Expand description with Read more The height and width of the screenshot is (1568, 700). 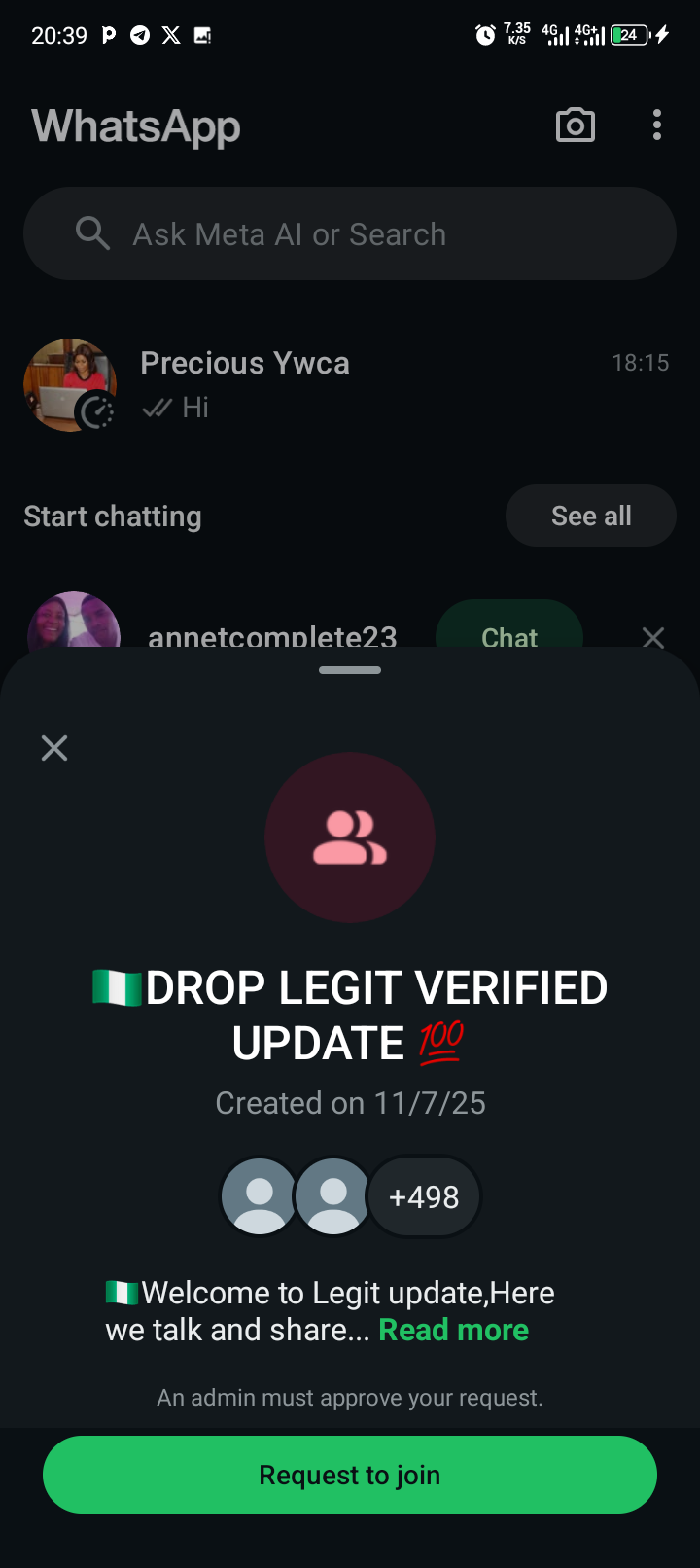(x=453, y=1330)
